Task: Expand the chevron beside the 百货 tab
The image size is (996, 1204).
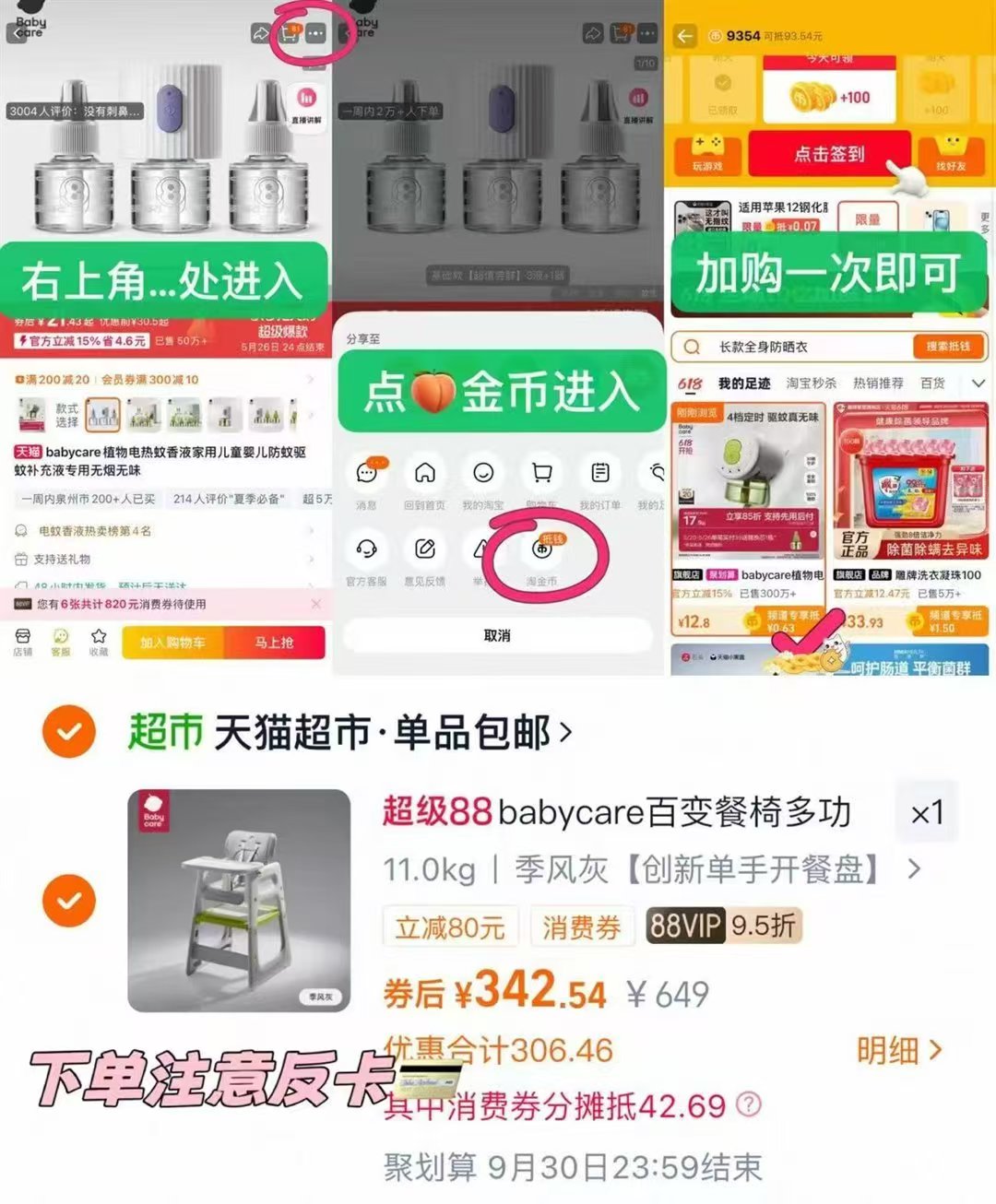Action: [977, 384]
